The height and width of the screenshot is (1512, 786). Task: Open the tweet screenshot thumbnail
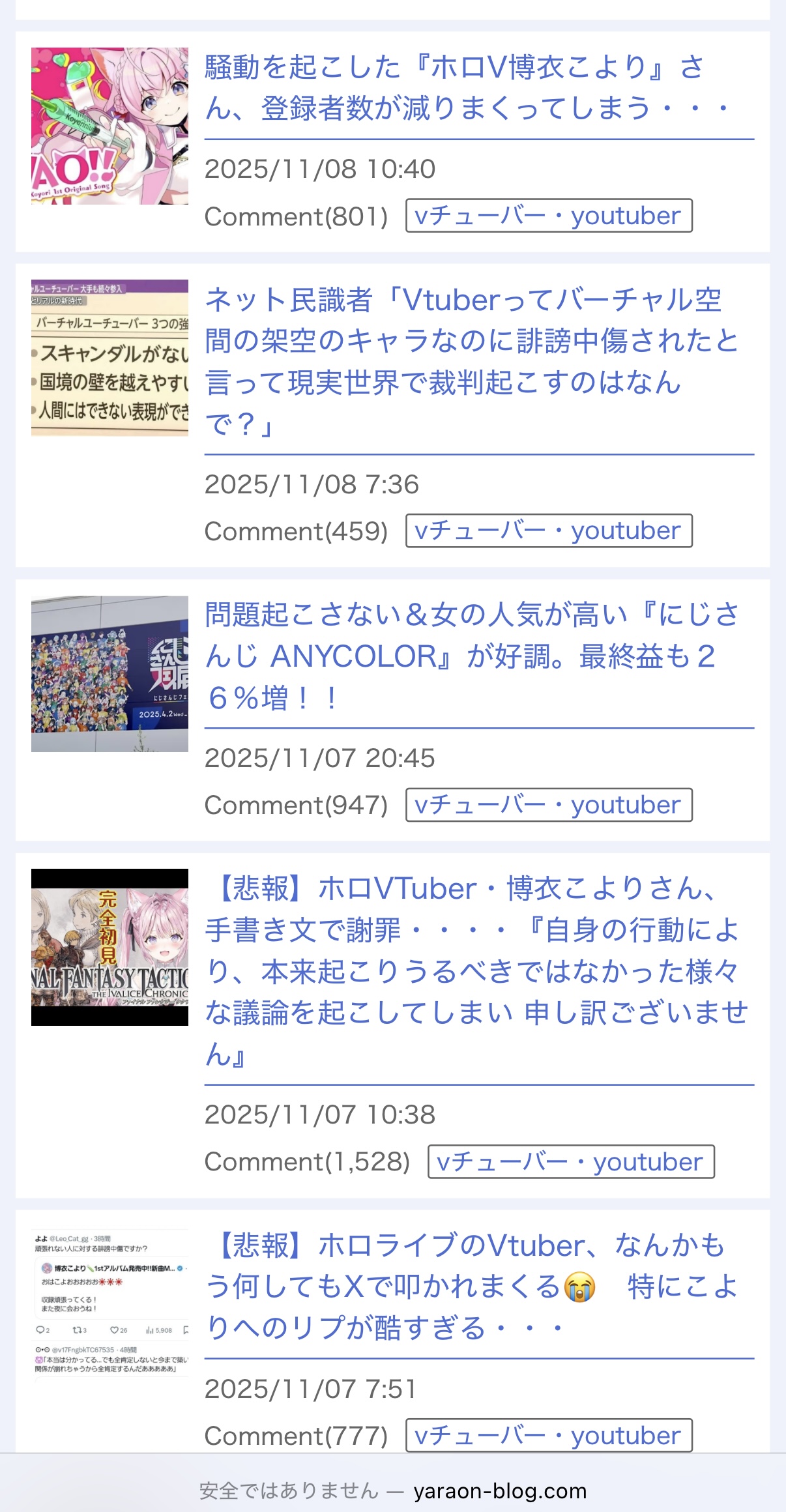[x=109, y=1303]
